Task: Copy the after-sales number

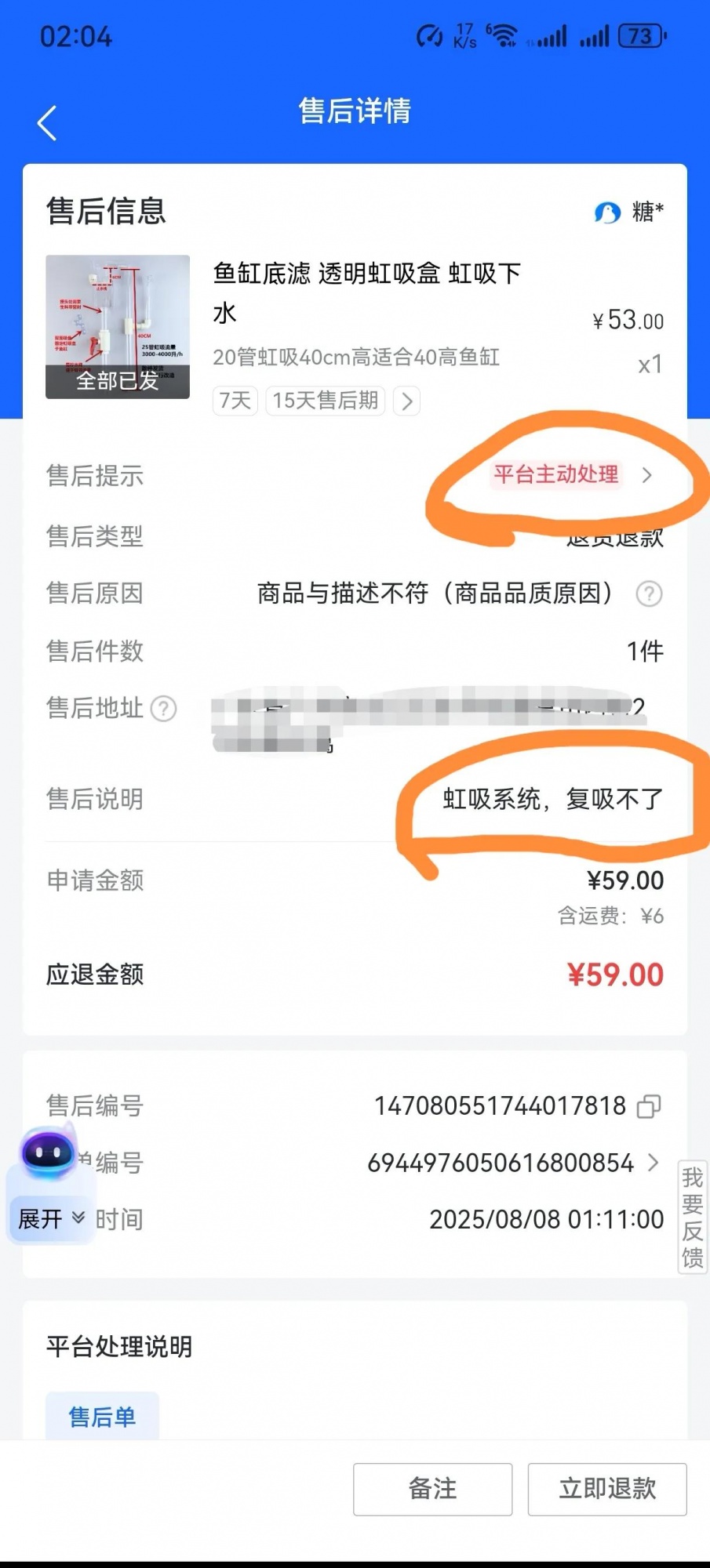Action: pos(649,1106)
